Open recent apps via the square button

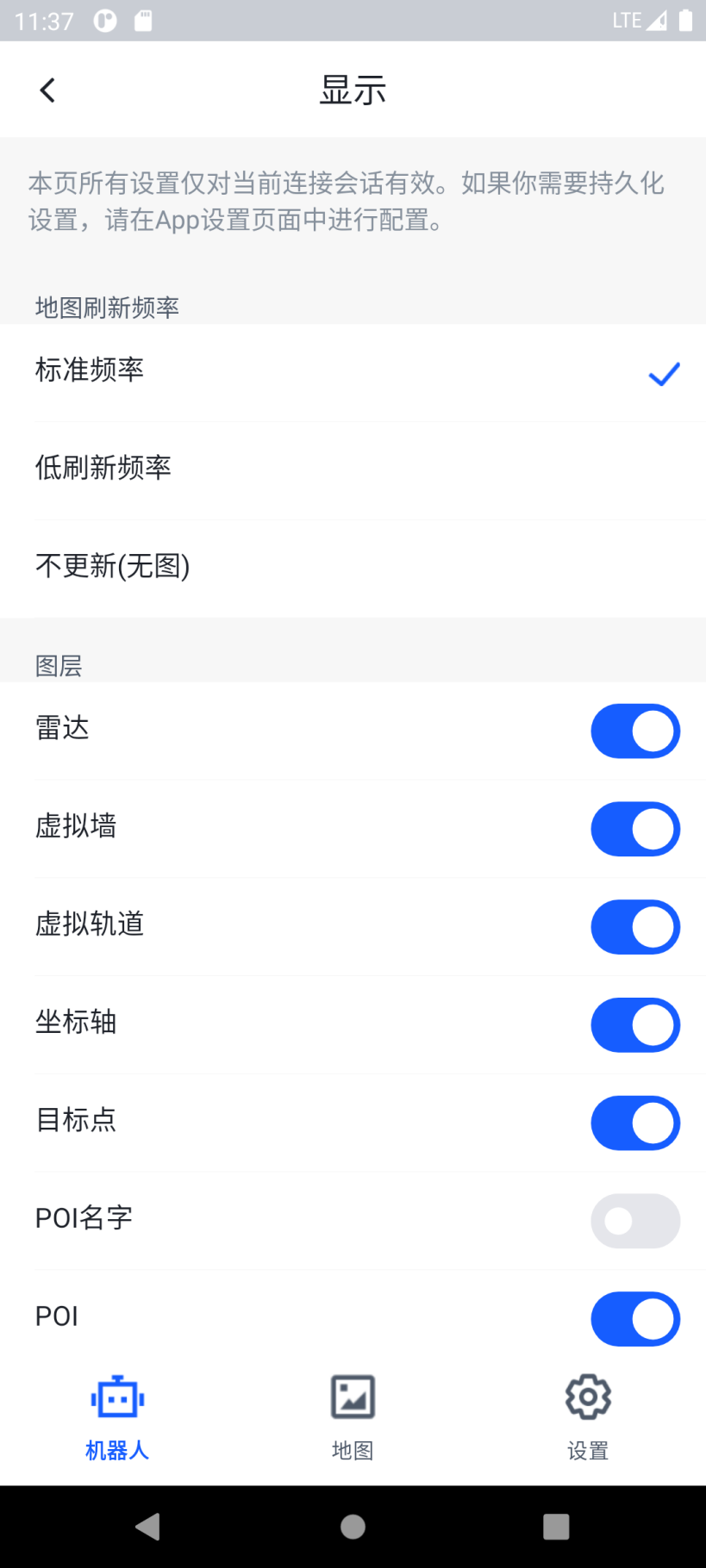pyautogui.click(x=556, y=1527)
